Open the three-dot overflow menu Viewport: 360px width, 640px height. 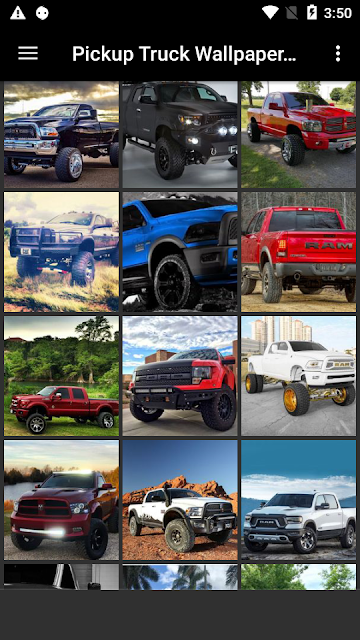[x=338, y=53]
